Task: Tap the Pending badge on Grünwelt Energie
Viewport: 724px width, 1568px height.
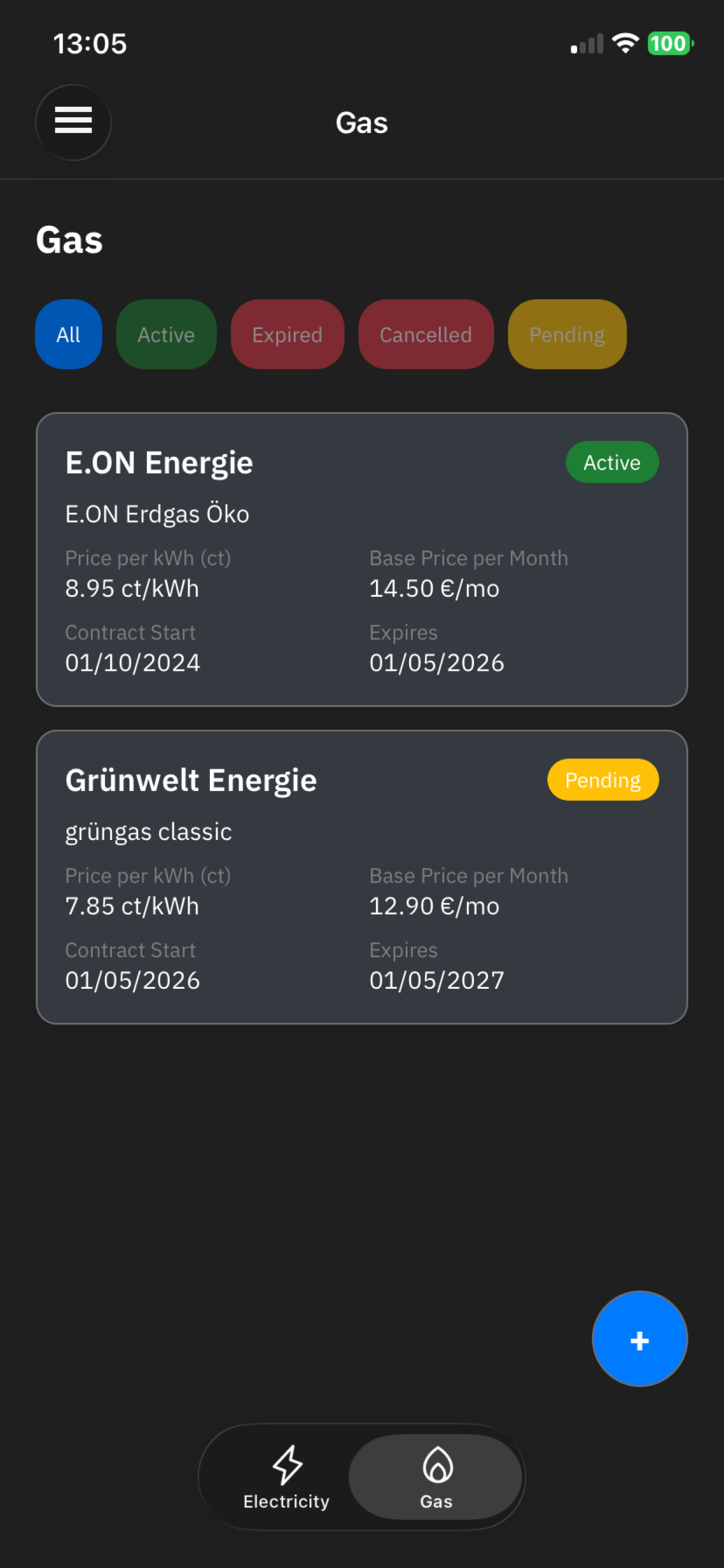Action: [602, 779]
